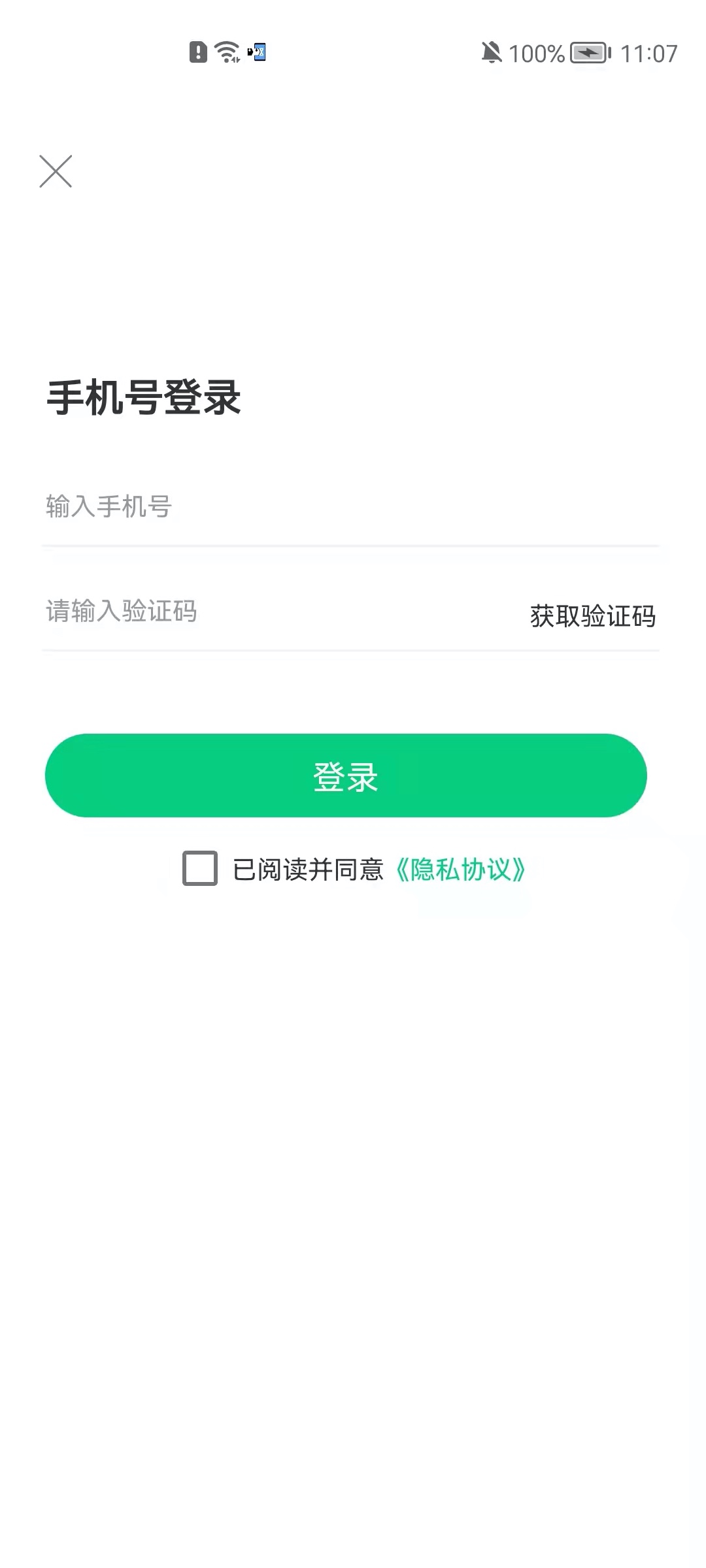Focus the 输入手机号 phone number field

click(350, 507)
